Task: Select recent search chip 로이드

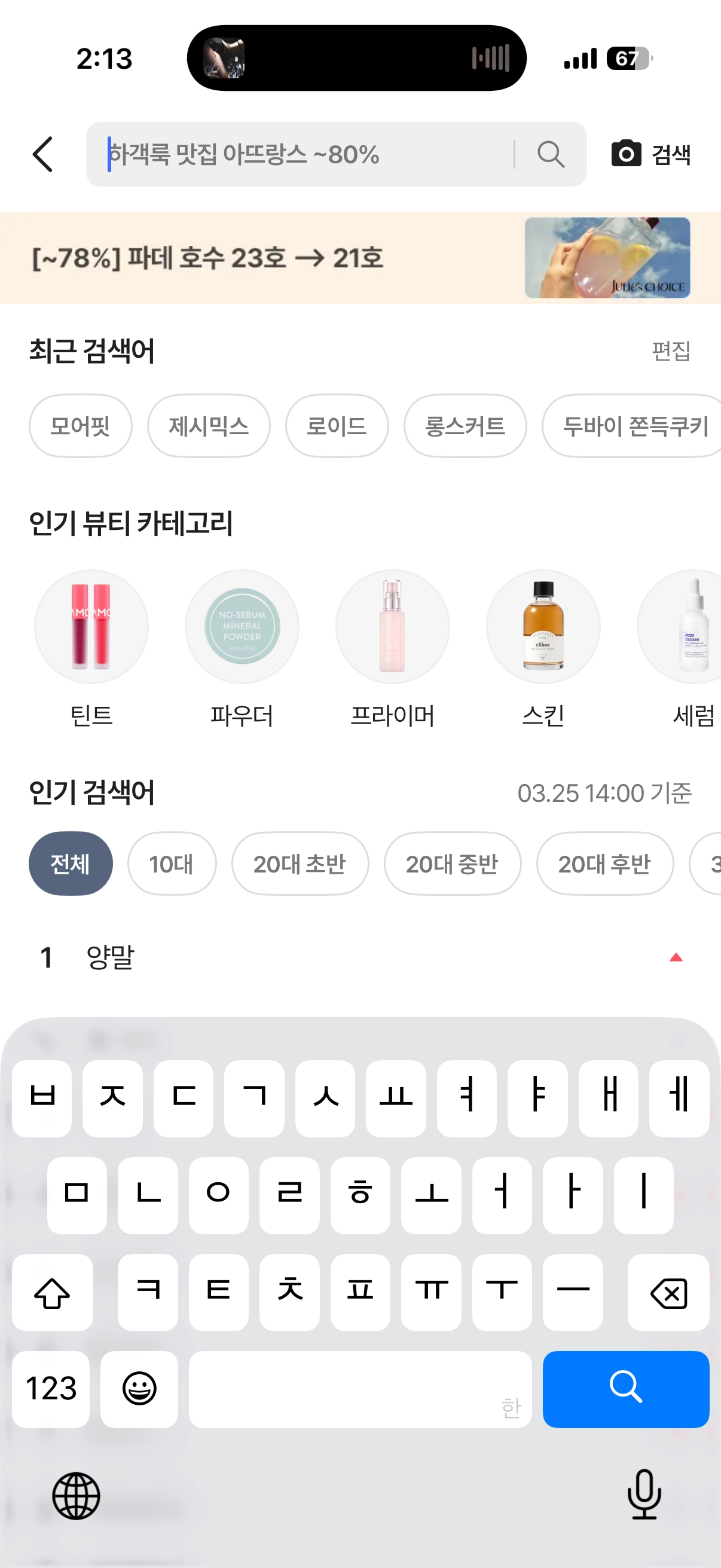Action: click(x=337, y=425)
